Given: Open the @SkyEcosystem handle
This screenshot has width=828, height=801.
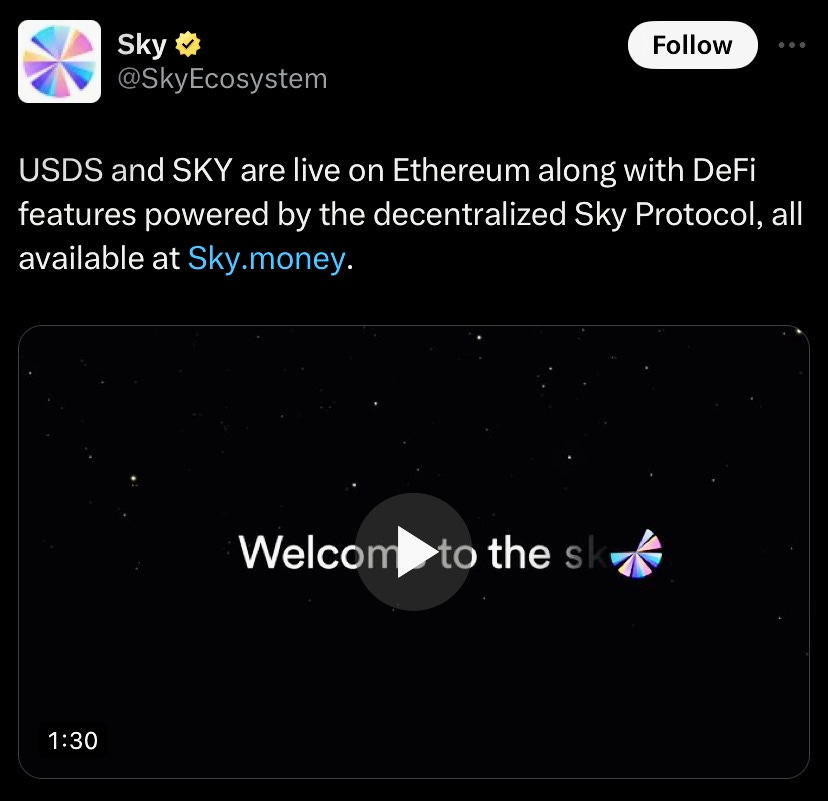Looking at the screenshot, I should coord(222,78).
